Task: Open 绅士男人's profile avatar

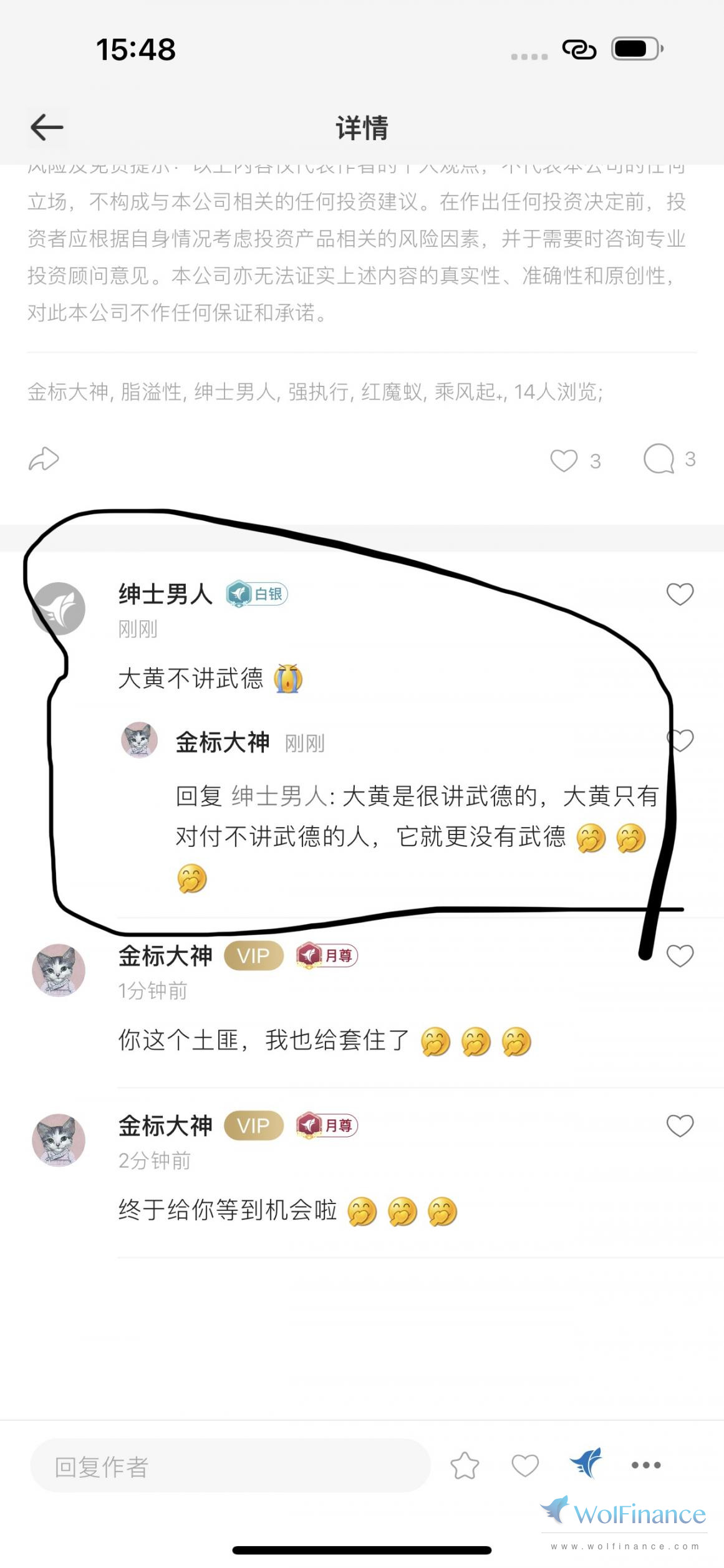Action: click(59, 608)
